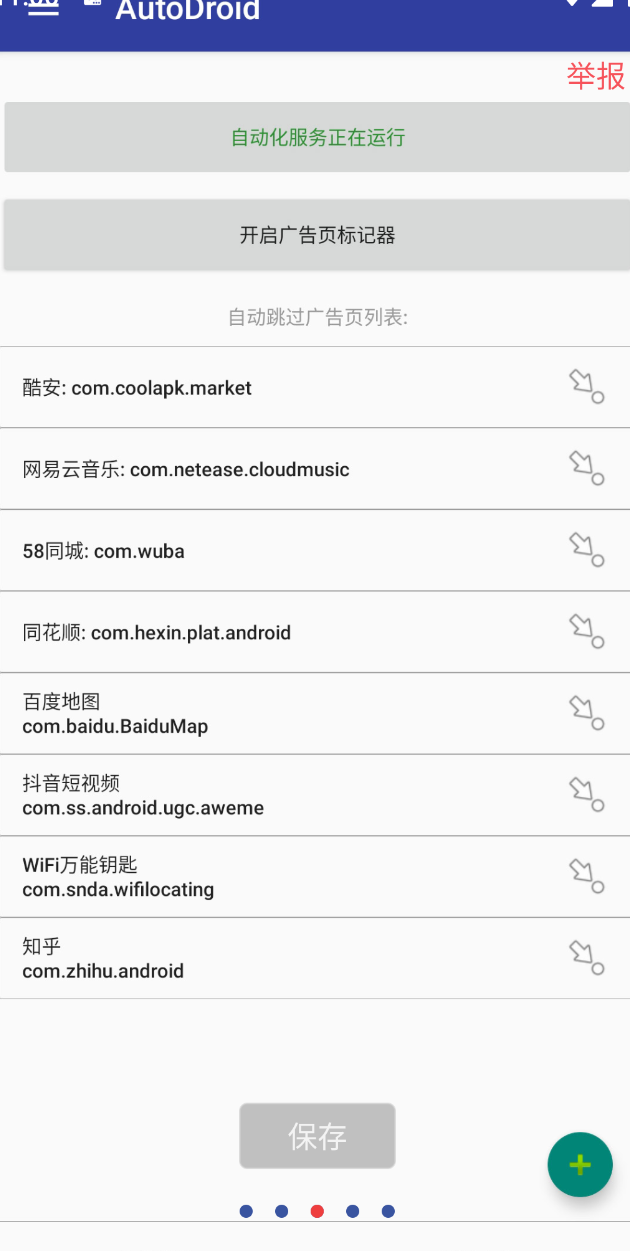Tap 开启广告页标记器 button
This screenshot has height=1251, width=630.
click(317, 235)
